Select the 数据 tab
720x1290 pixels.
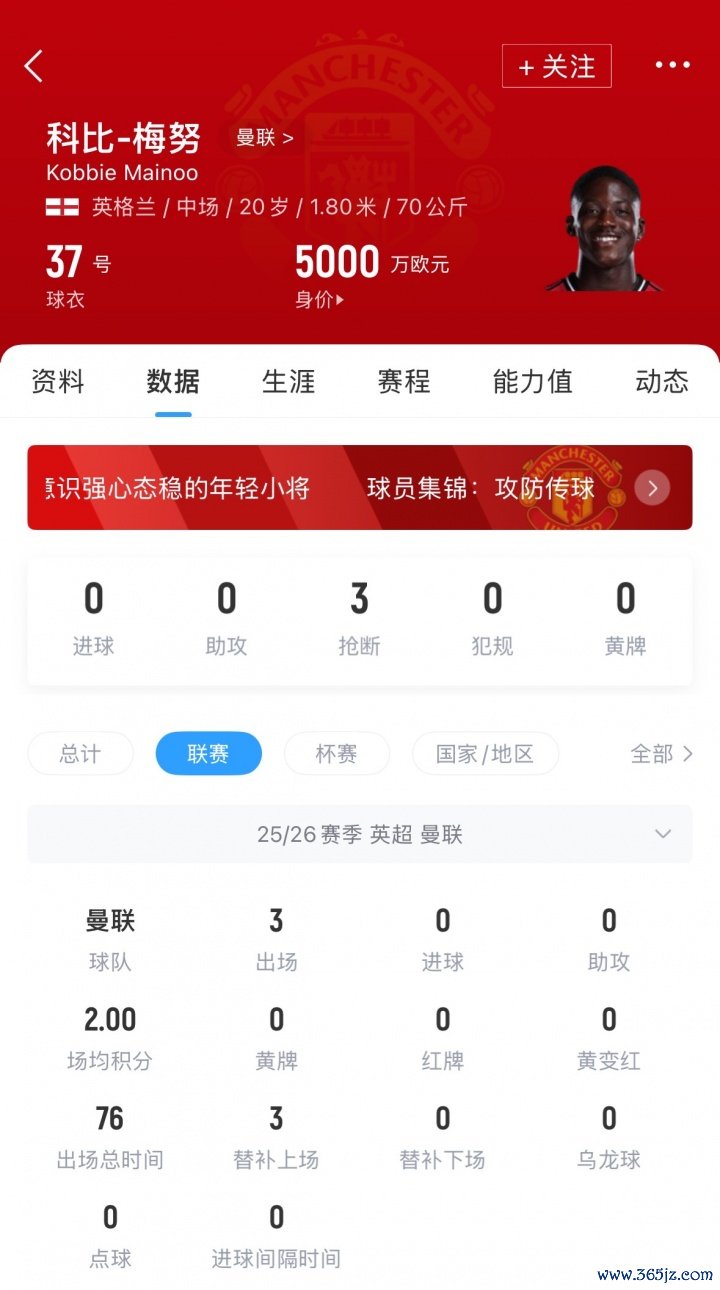[173, 382]
